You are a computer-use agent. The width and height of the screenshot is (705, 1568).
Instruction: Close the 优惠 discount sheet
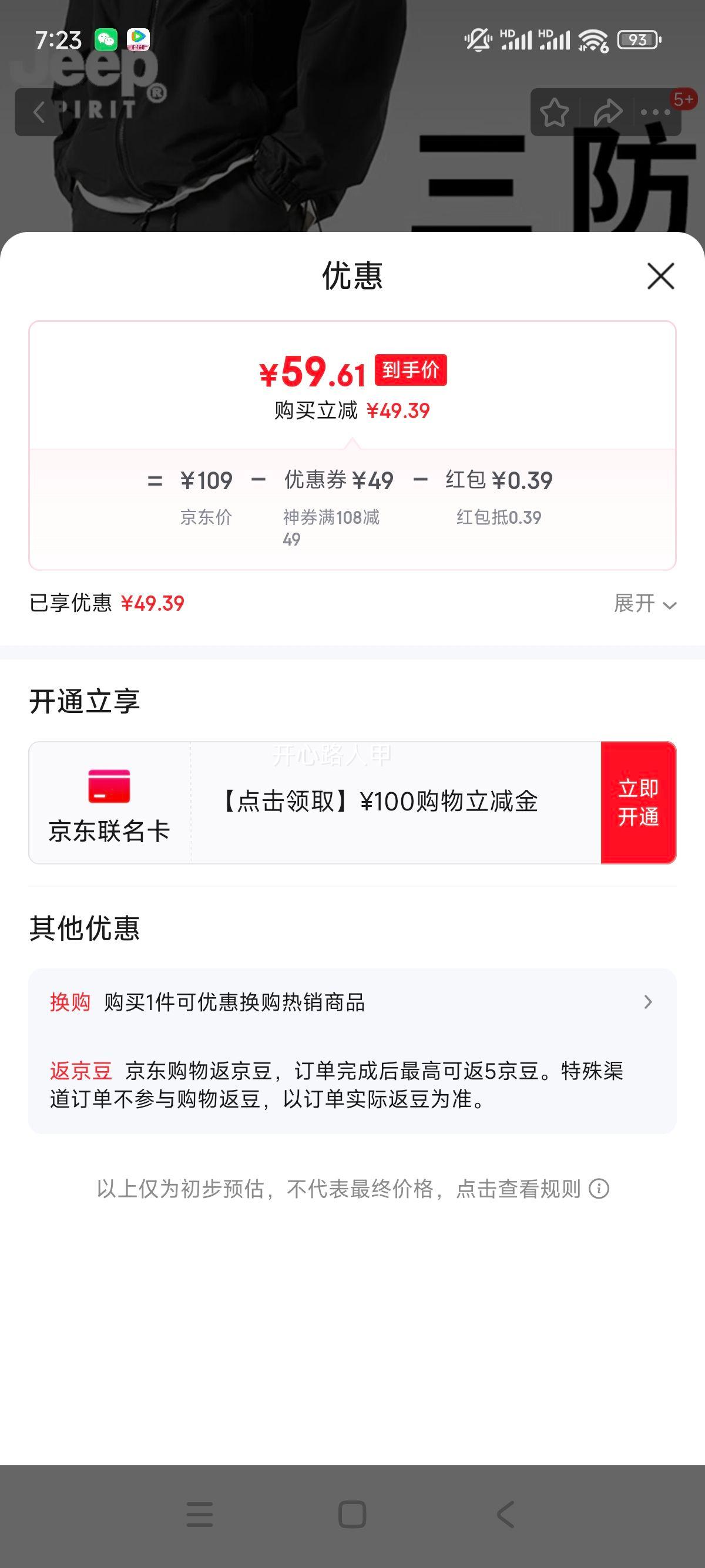pos(660,277)
